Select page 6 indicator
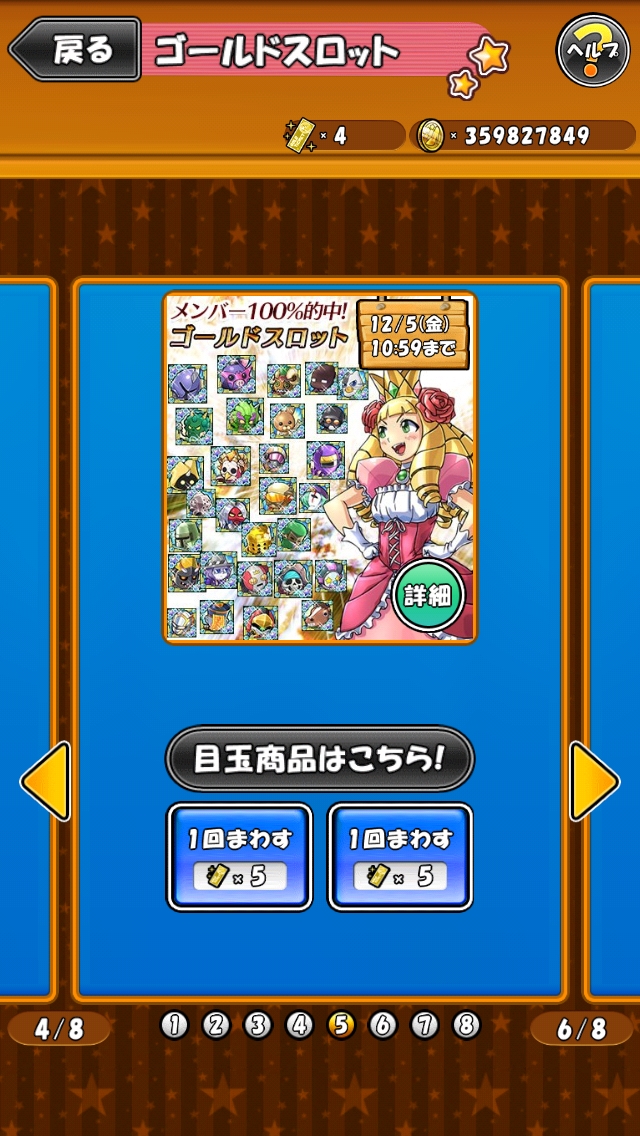This screenshot has width=640, height=1136. (383, 1025)
